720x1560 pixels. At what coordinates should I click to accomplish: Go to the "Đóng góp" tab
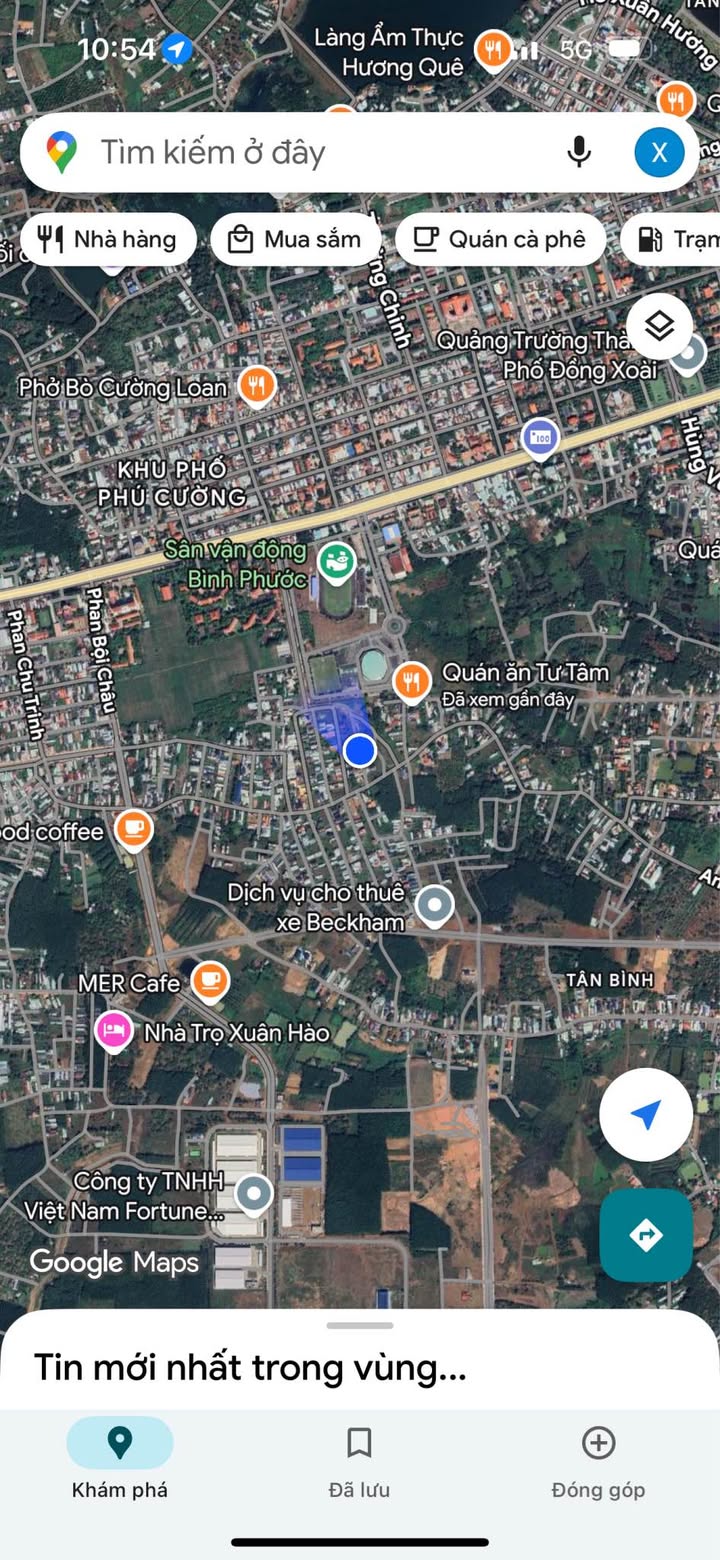tap(598, 1461)
